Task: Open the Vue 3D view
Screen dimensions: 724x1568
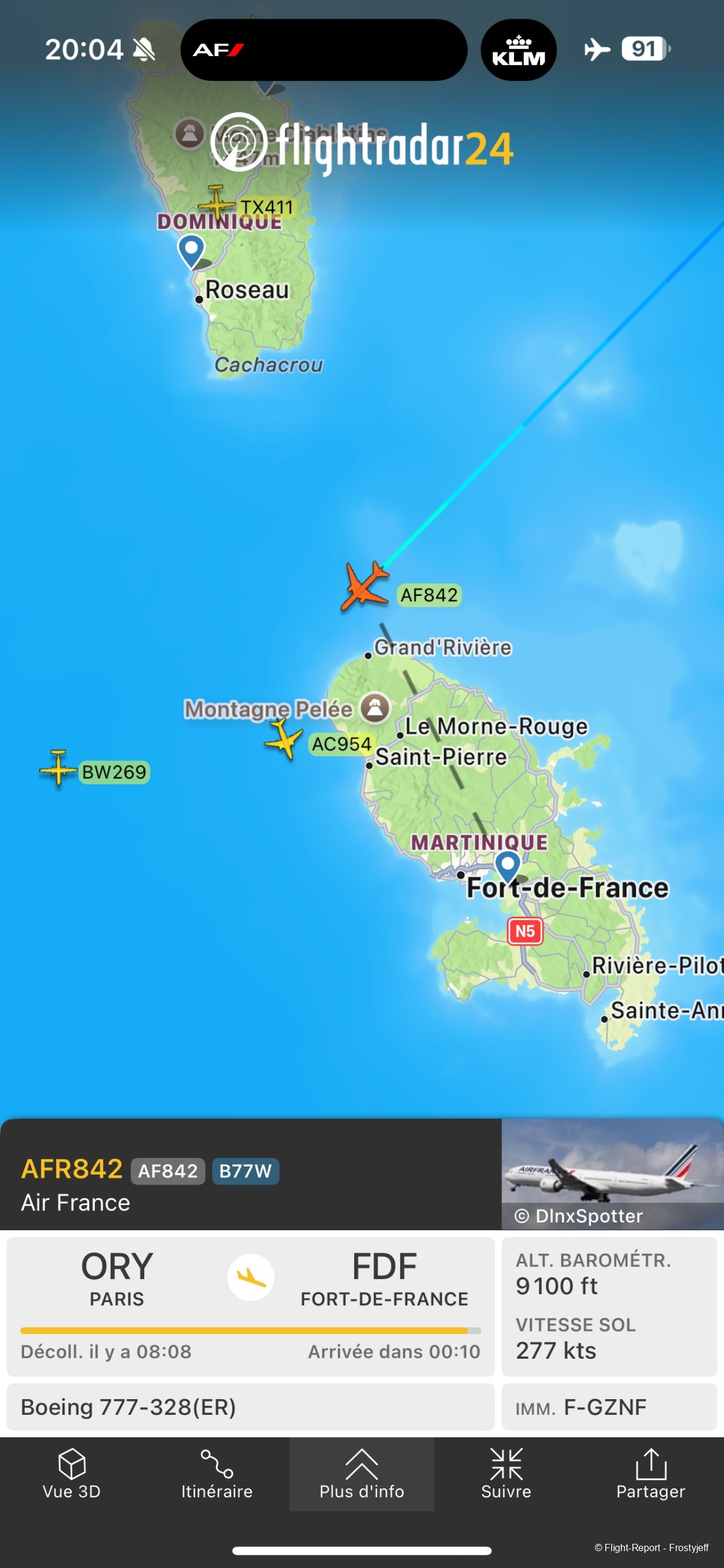Action: pyautogui.click(x=72, y=1474)
